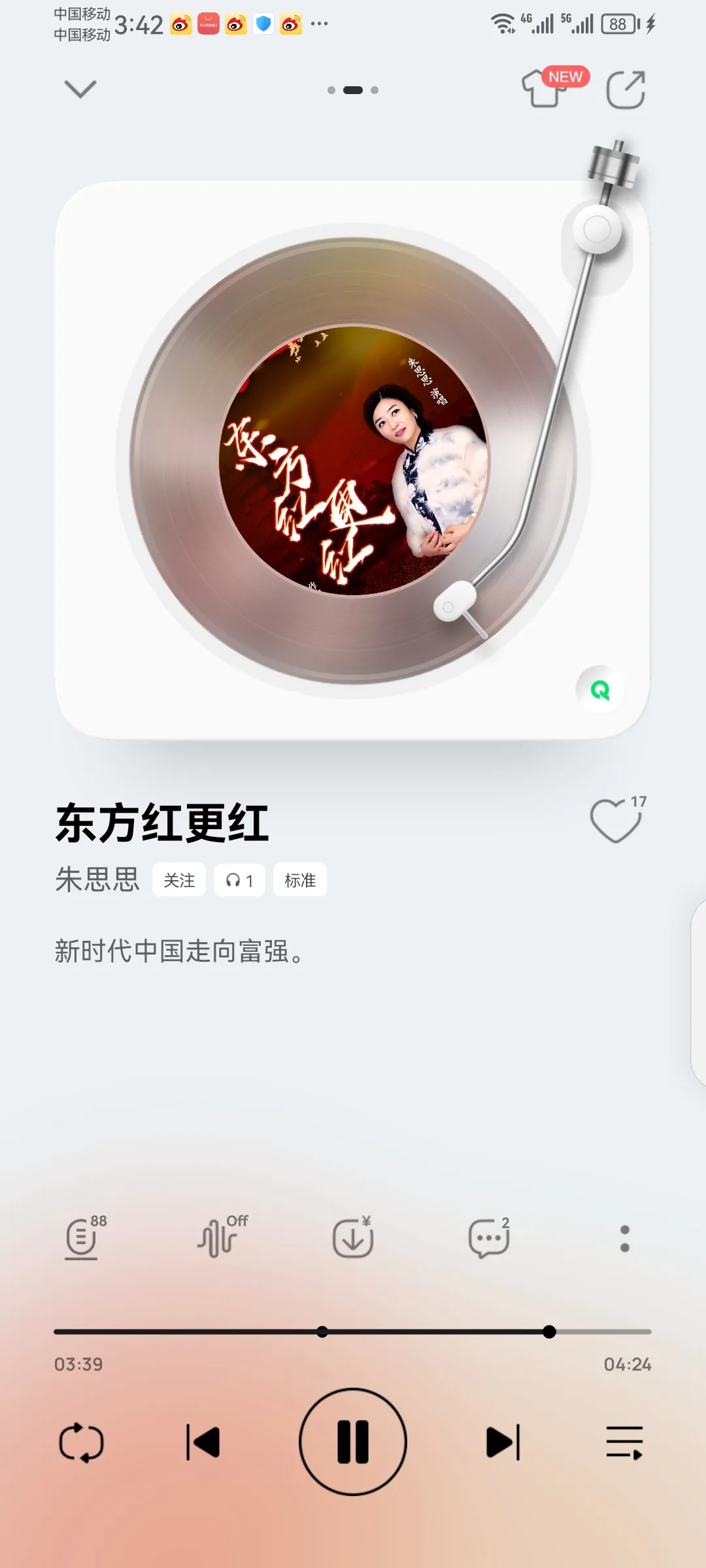Skip to the previous track
This screenshot has height=1568, width=706.
point(203,1442)
